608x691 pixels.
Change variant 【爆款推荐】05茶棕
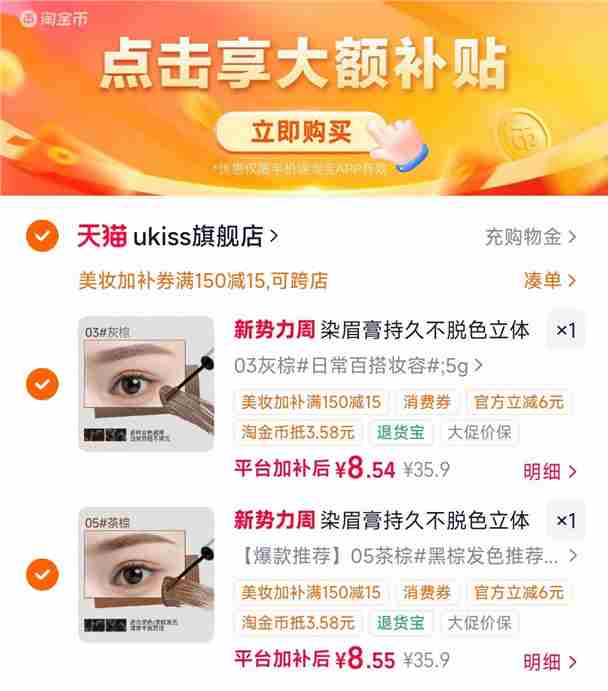coord(406,556)
